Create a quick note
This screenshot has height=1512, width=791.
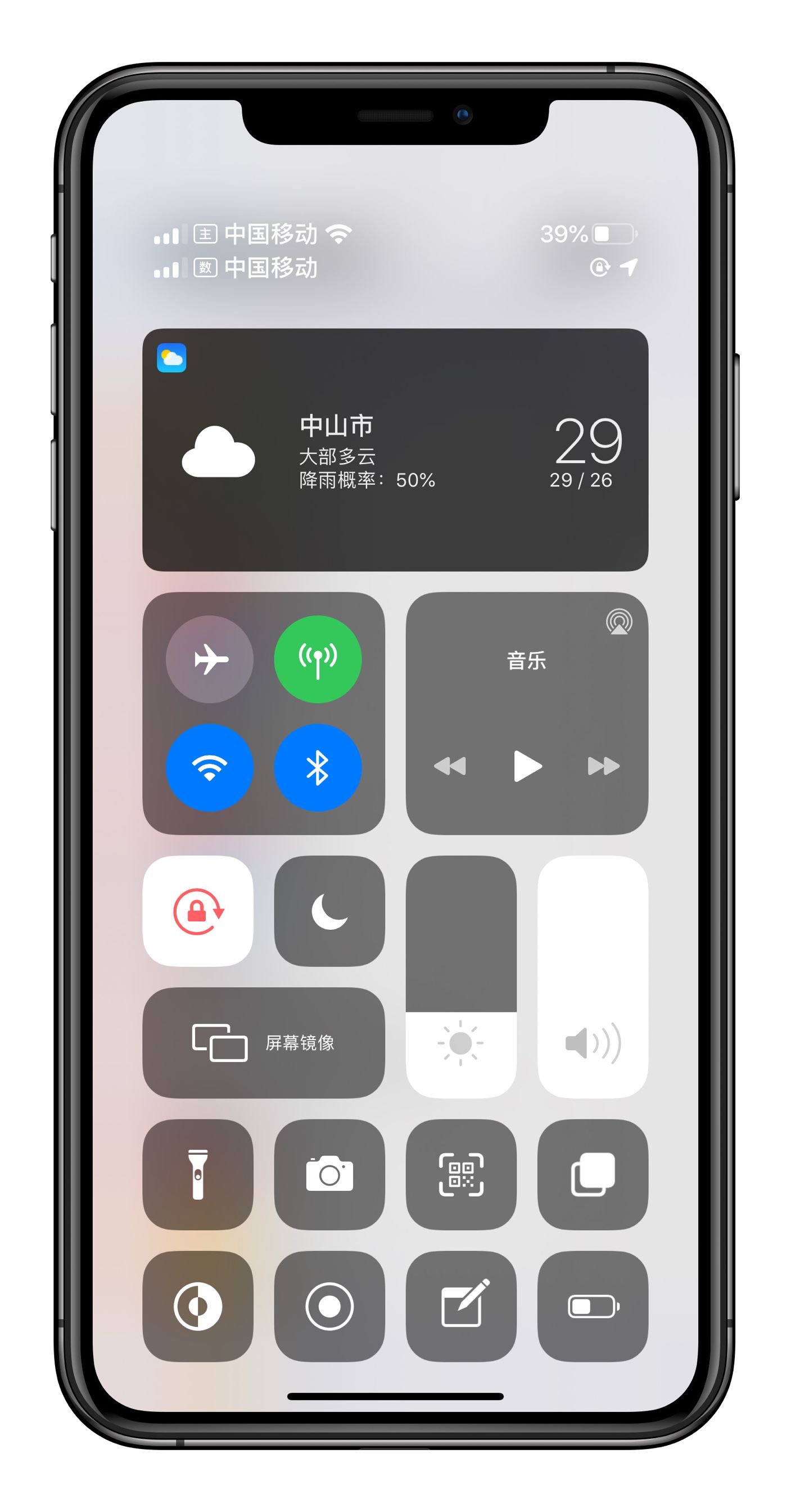coord(461,1306)
